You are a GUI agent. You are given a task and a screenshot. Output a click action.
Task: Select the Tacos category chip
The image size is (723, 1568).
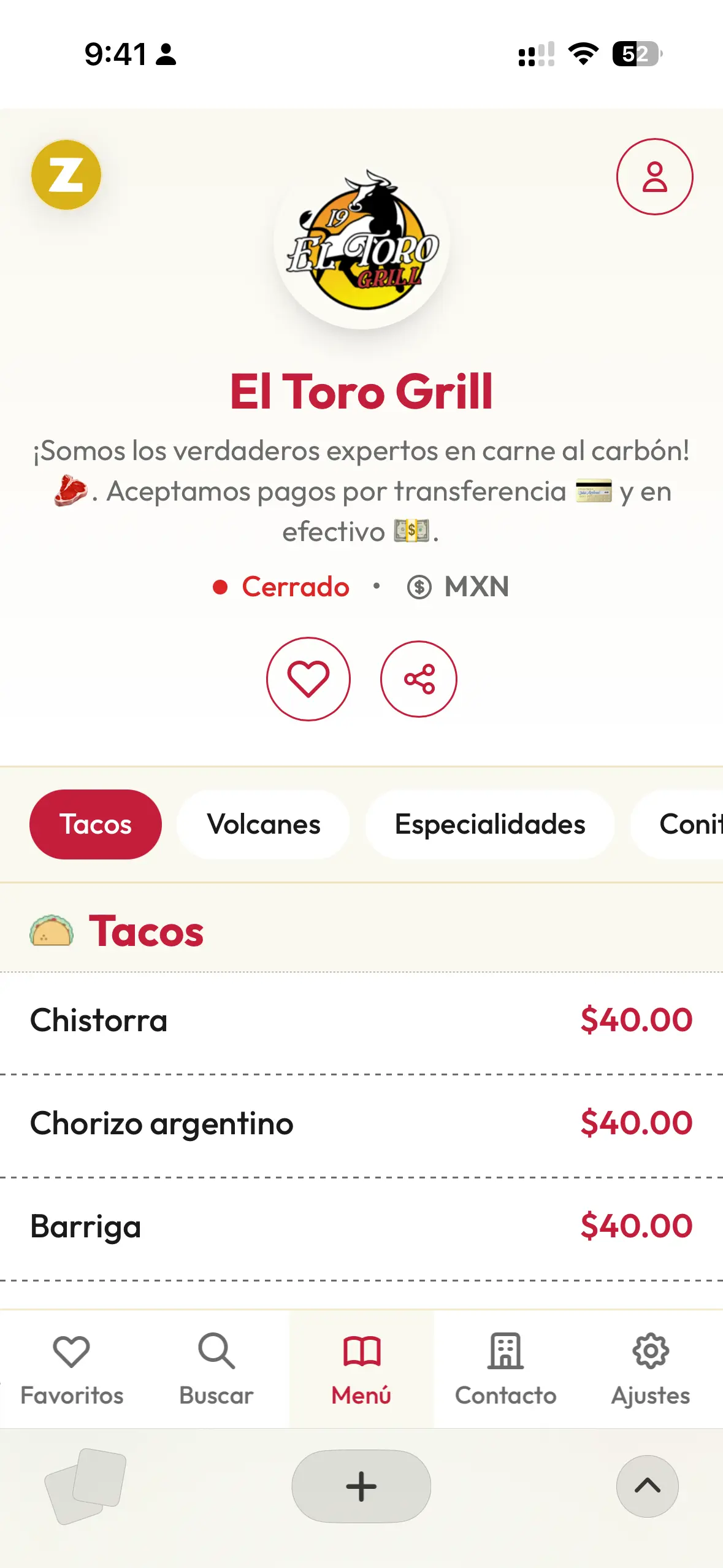(96, 824)
